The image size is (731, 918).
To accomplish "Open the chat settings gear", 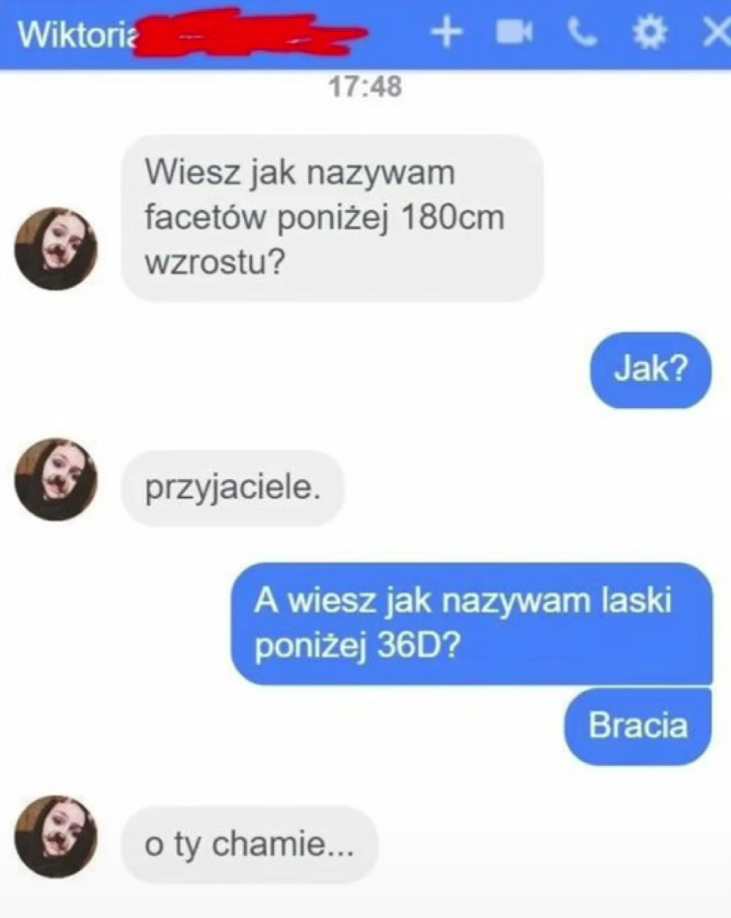I will click(650, 33).
